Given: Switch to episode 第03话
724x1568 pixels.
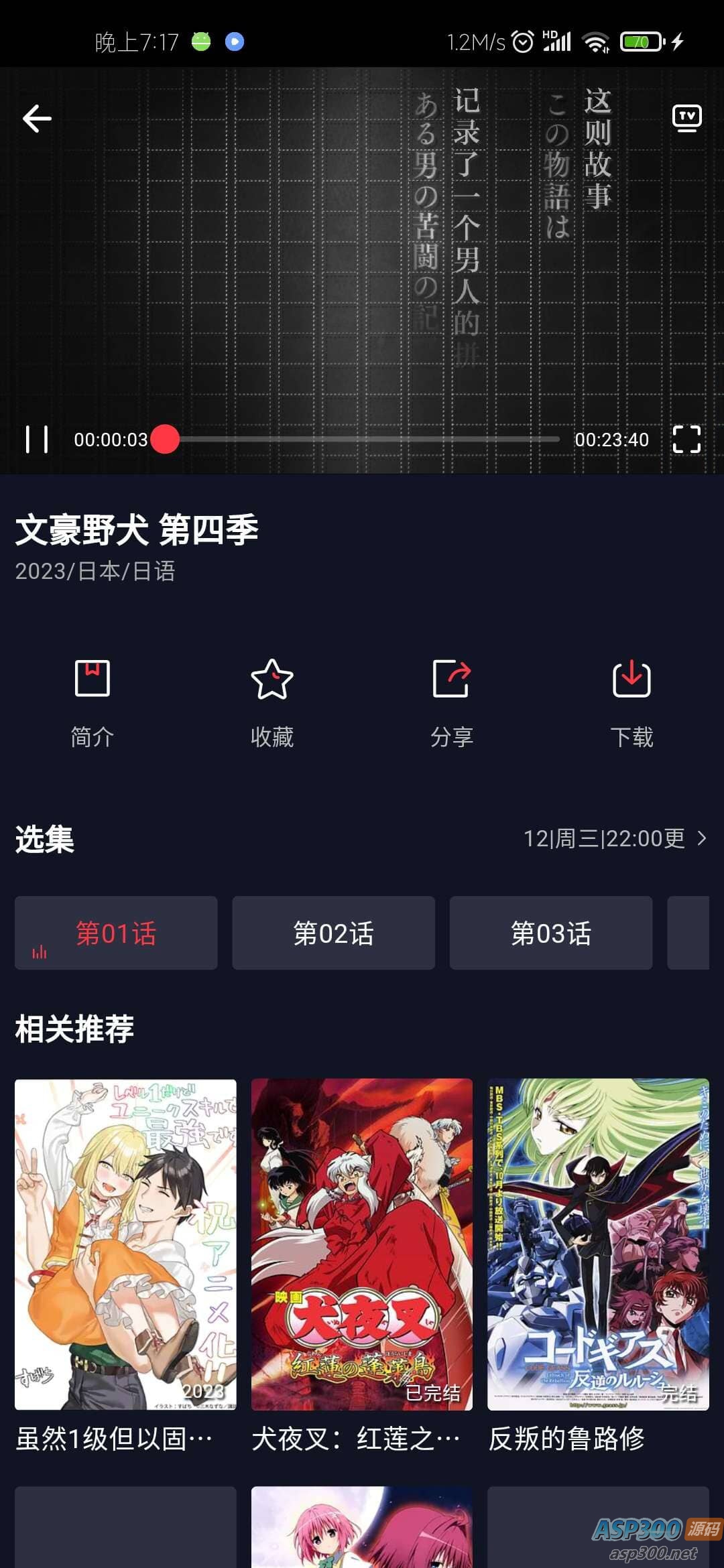Looking at the screenshot, I should (x=550, y=933).
